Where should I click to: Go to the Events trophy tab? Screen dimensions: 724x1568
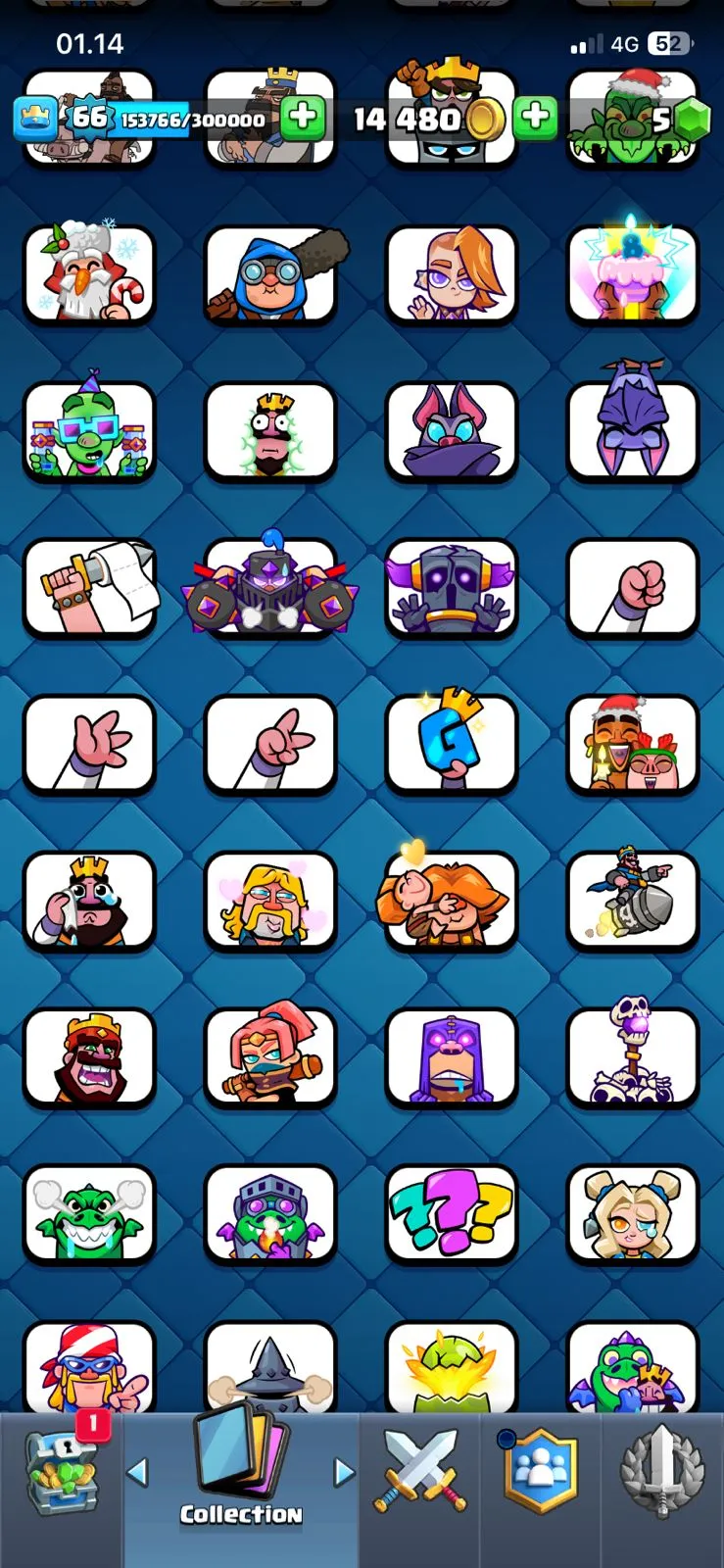661,1470
